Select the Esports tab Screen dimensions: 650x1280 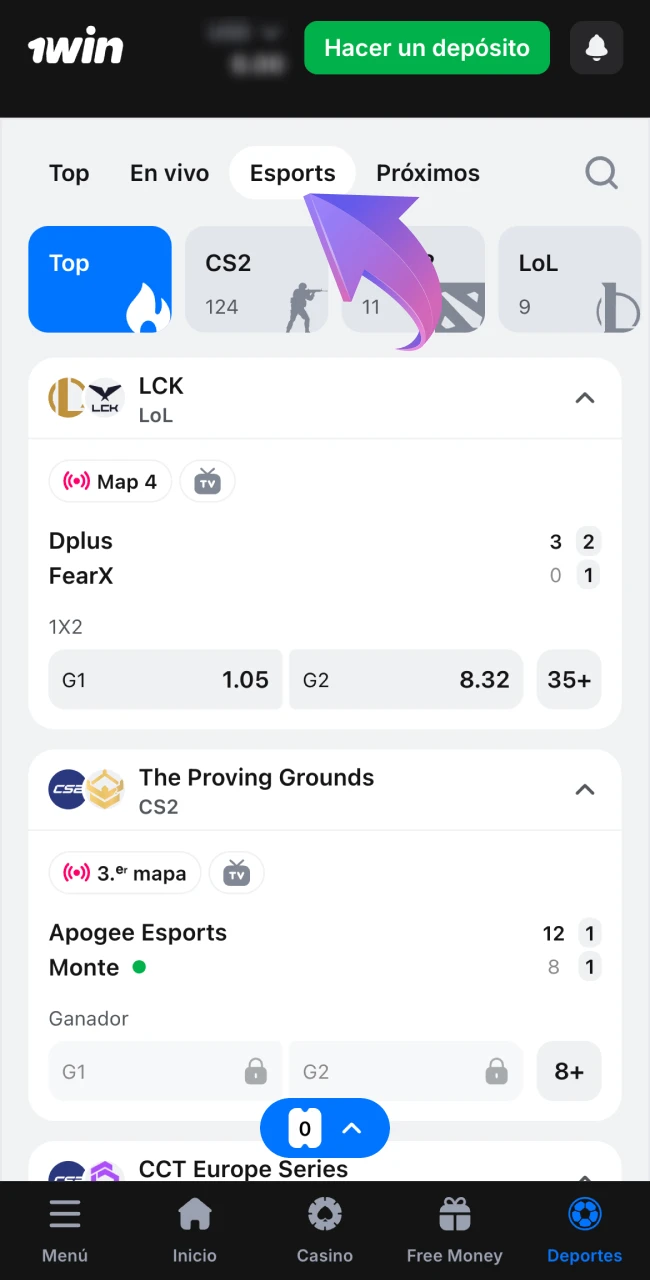click(292, 173)
